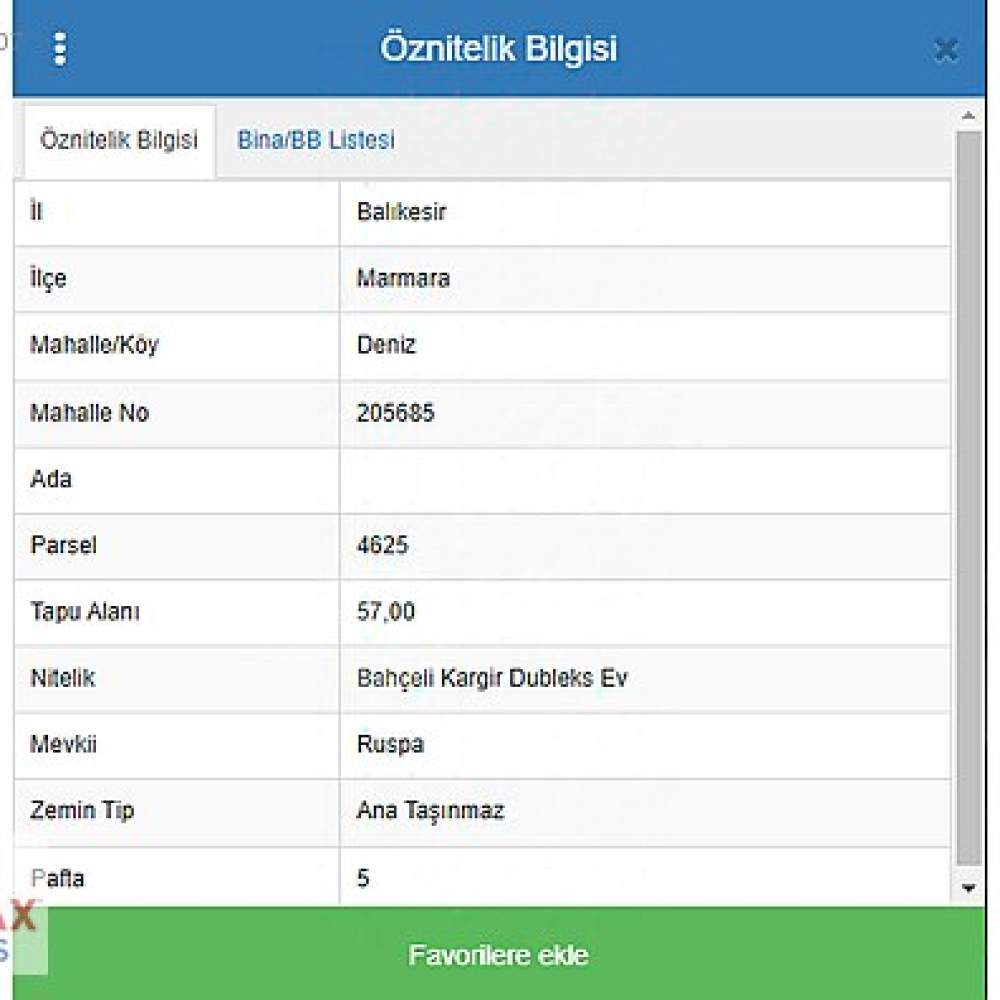This screenshot has width=1000, height=1000.
Task: Switch to the Bina/BB Listesi tab
Action: [316, 140]
